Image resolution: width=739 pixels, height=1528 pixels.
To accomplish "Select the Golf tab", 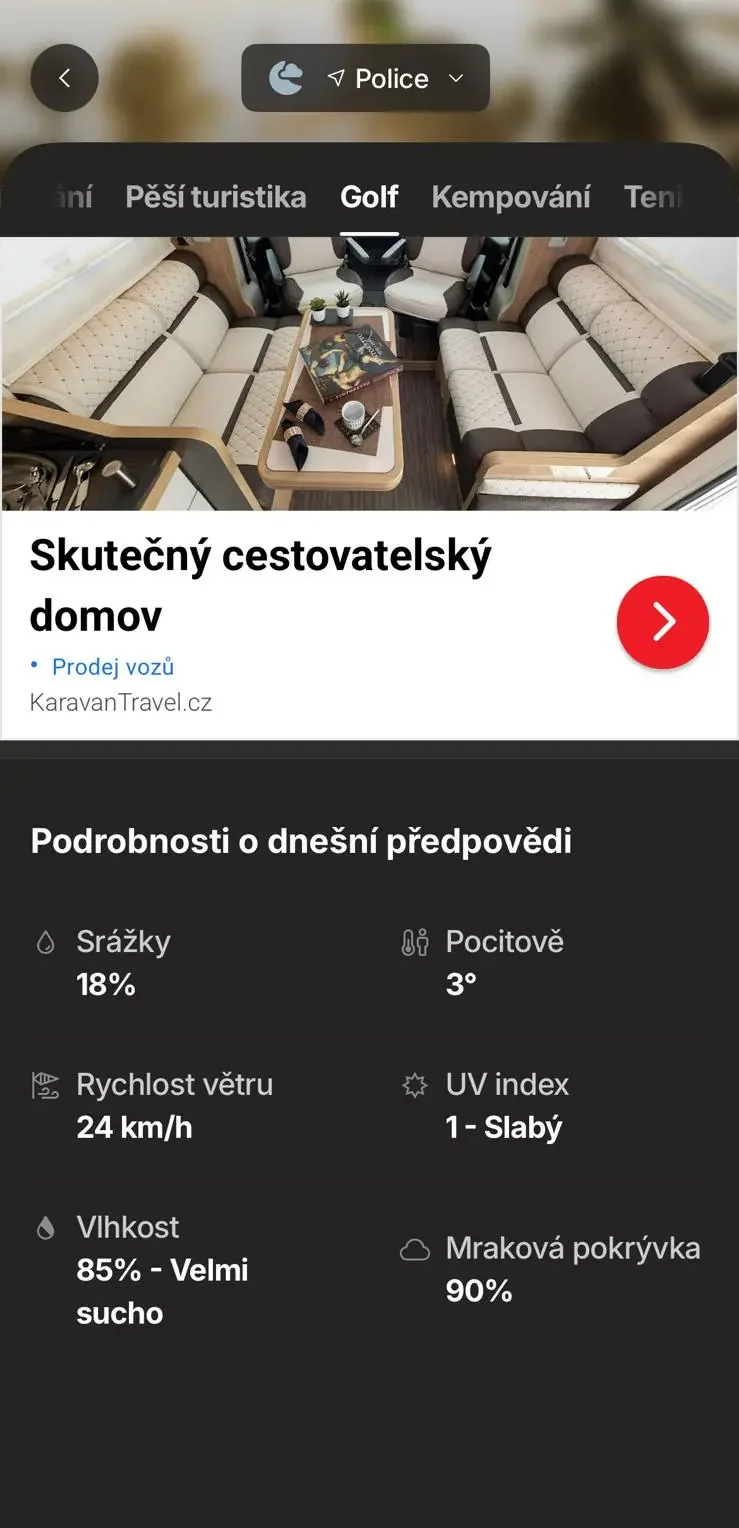I will (369, 197).
